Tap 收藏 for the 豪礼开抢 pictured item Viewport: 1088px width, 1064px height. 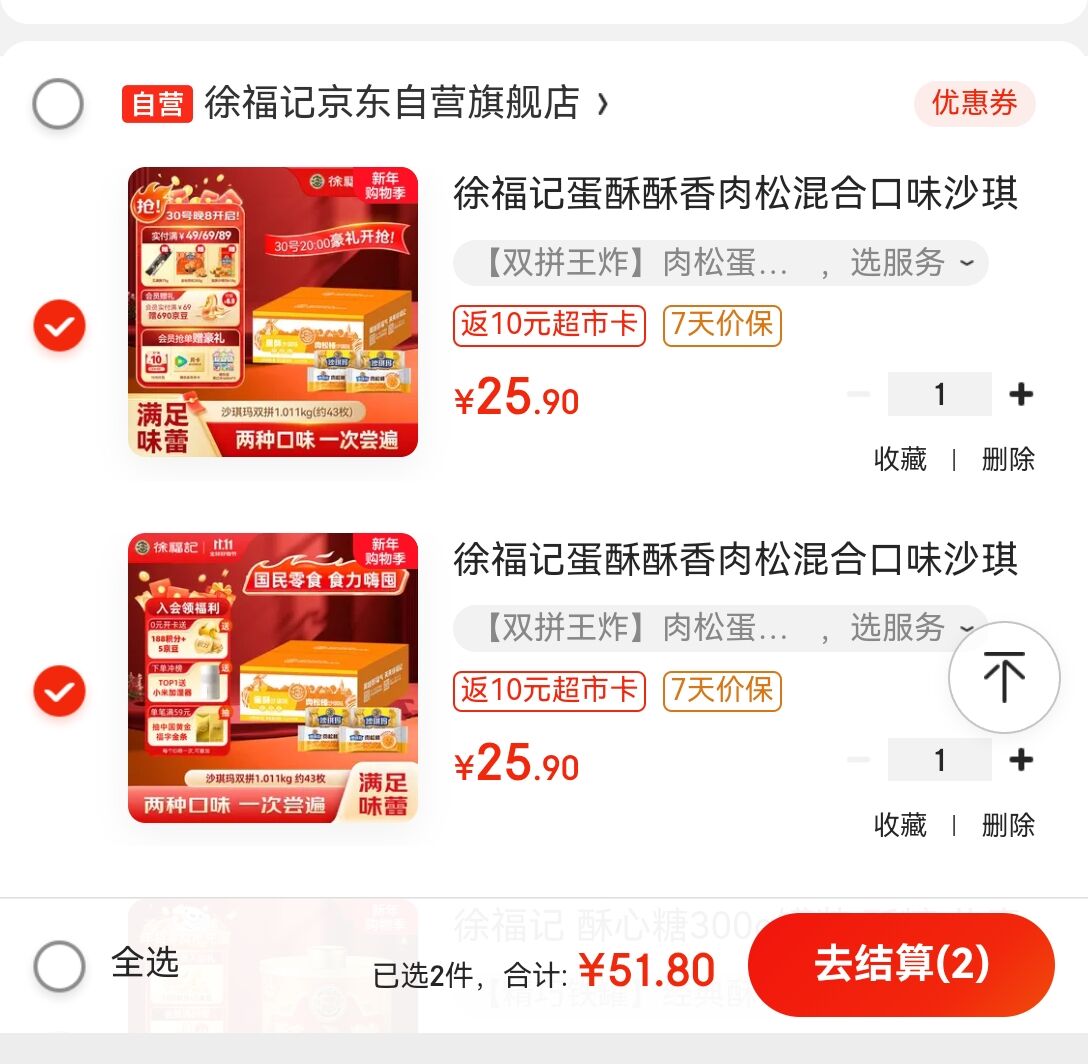click(900, 460)
